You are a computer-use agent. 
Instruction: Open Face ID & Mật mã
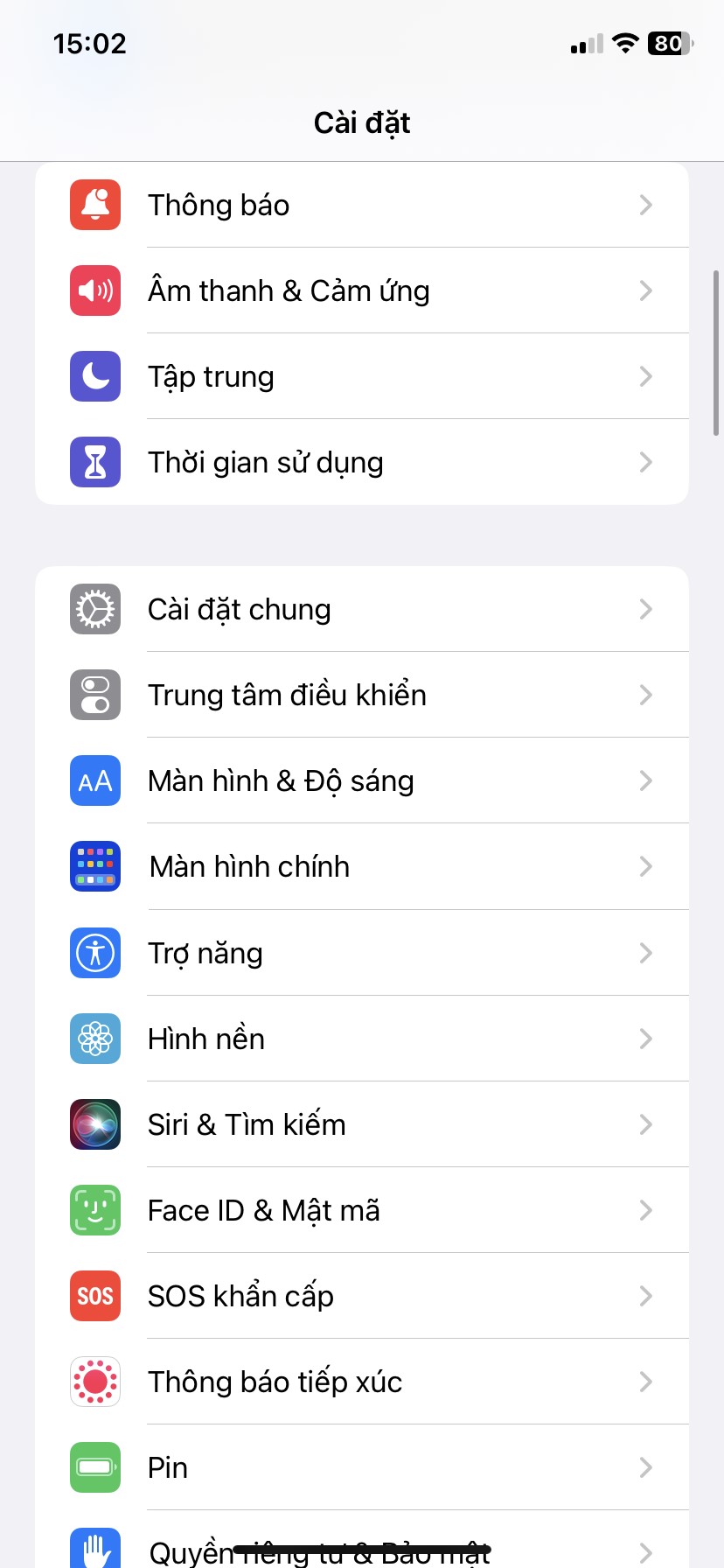(362, 1210)
